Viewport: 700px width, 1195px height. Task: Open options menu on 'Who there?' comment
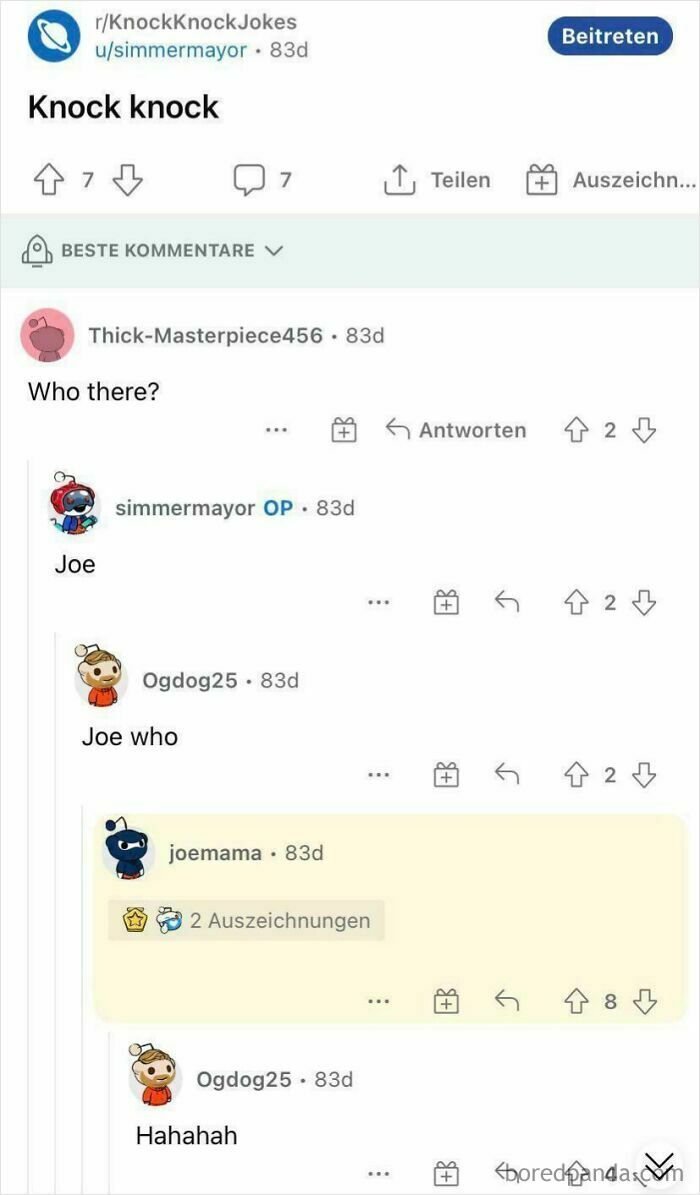click(x=277, y=430)
